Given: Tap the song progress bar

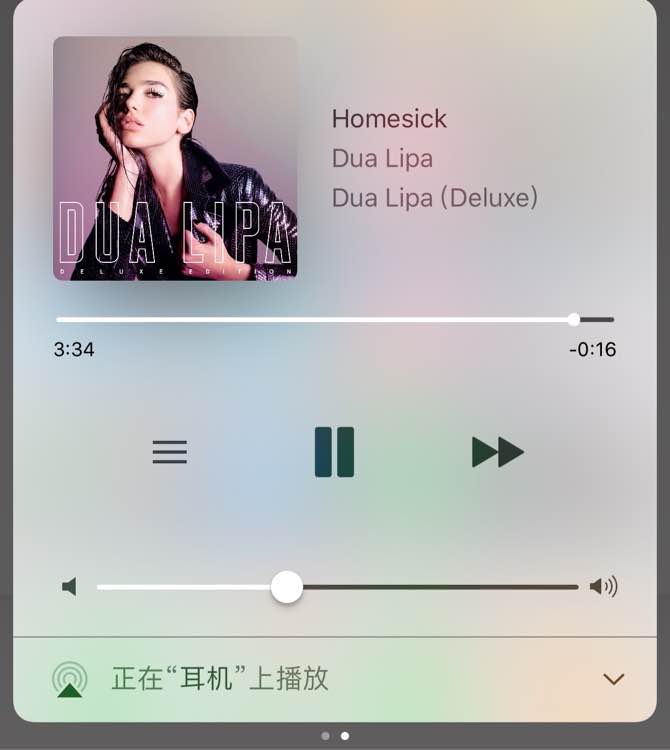Looking at the screenshot, I should point(314,320).
